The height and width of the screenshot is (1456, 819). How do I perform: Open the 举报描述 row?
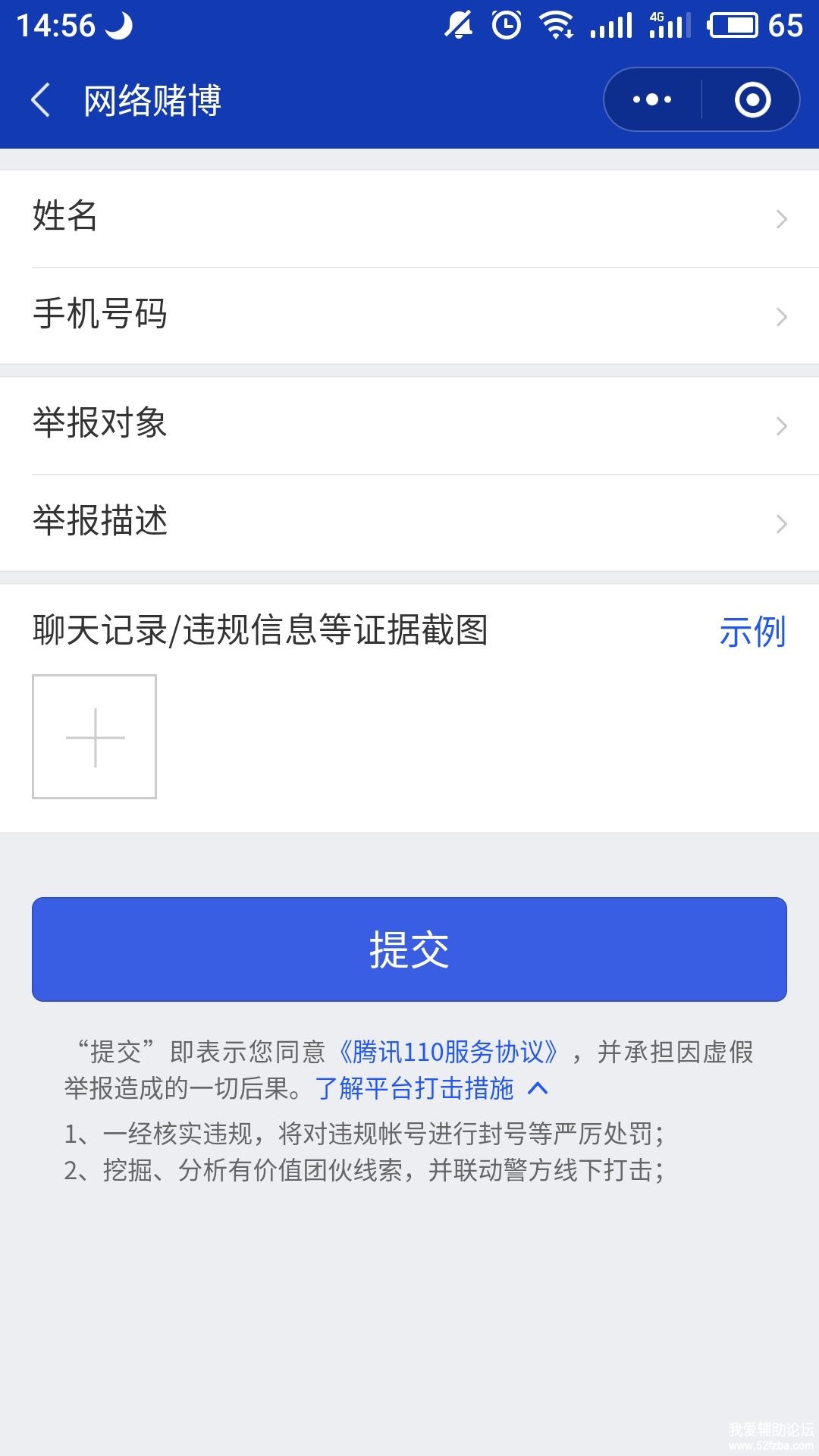point(409,522)
